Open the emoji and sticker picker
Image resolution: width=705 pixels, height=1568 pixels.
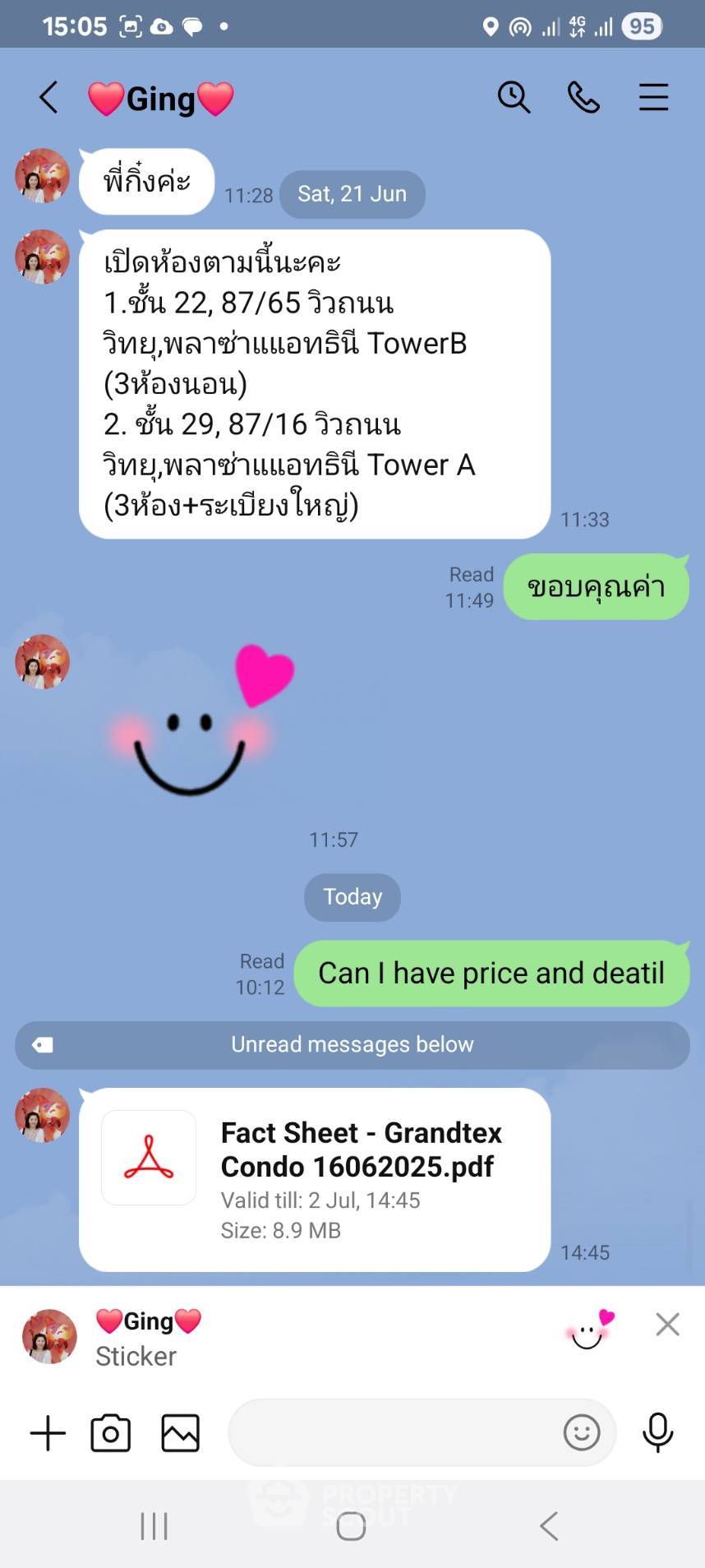point(582,1433)
